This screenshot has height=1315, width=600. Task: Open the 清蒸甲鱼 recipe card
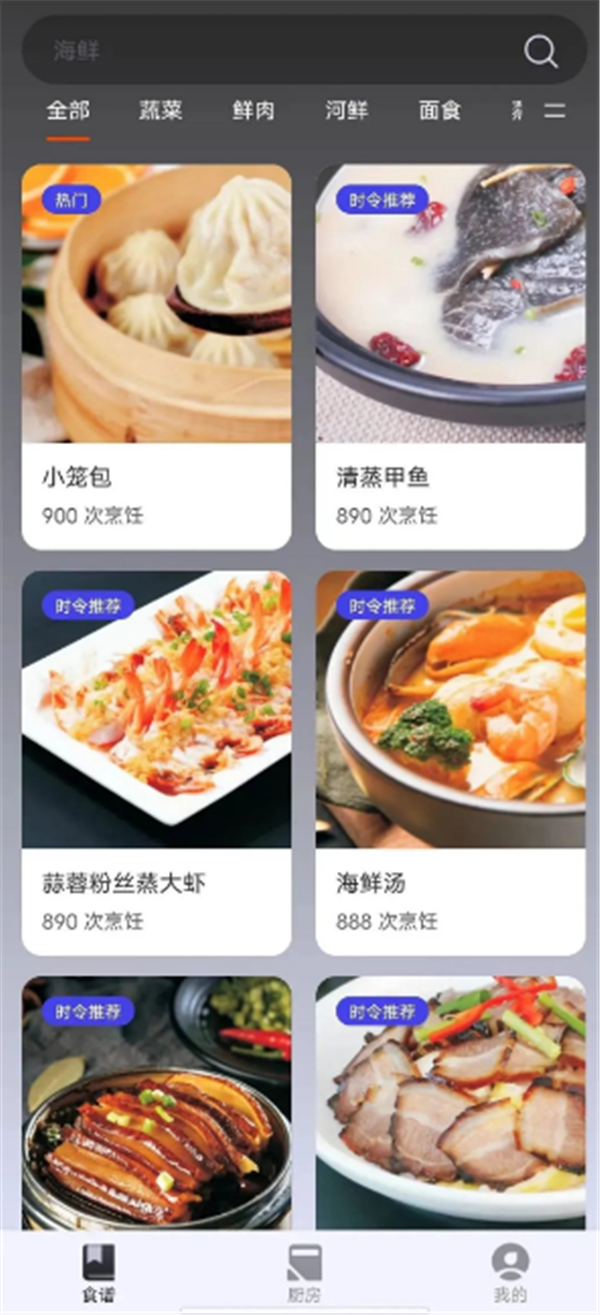point(450,356)
